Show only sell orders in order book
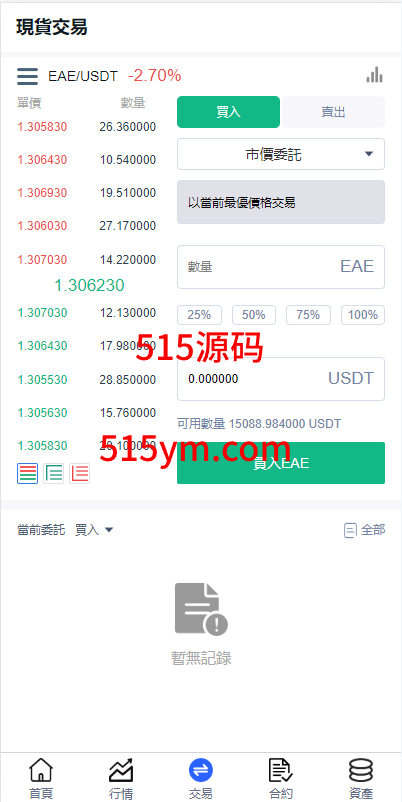Screen dimensions: 402x802 click(x=80, y=474)
